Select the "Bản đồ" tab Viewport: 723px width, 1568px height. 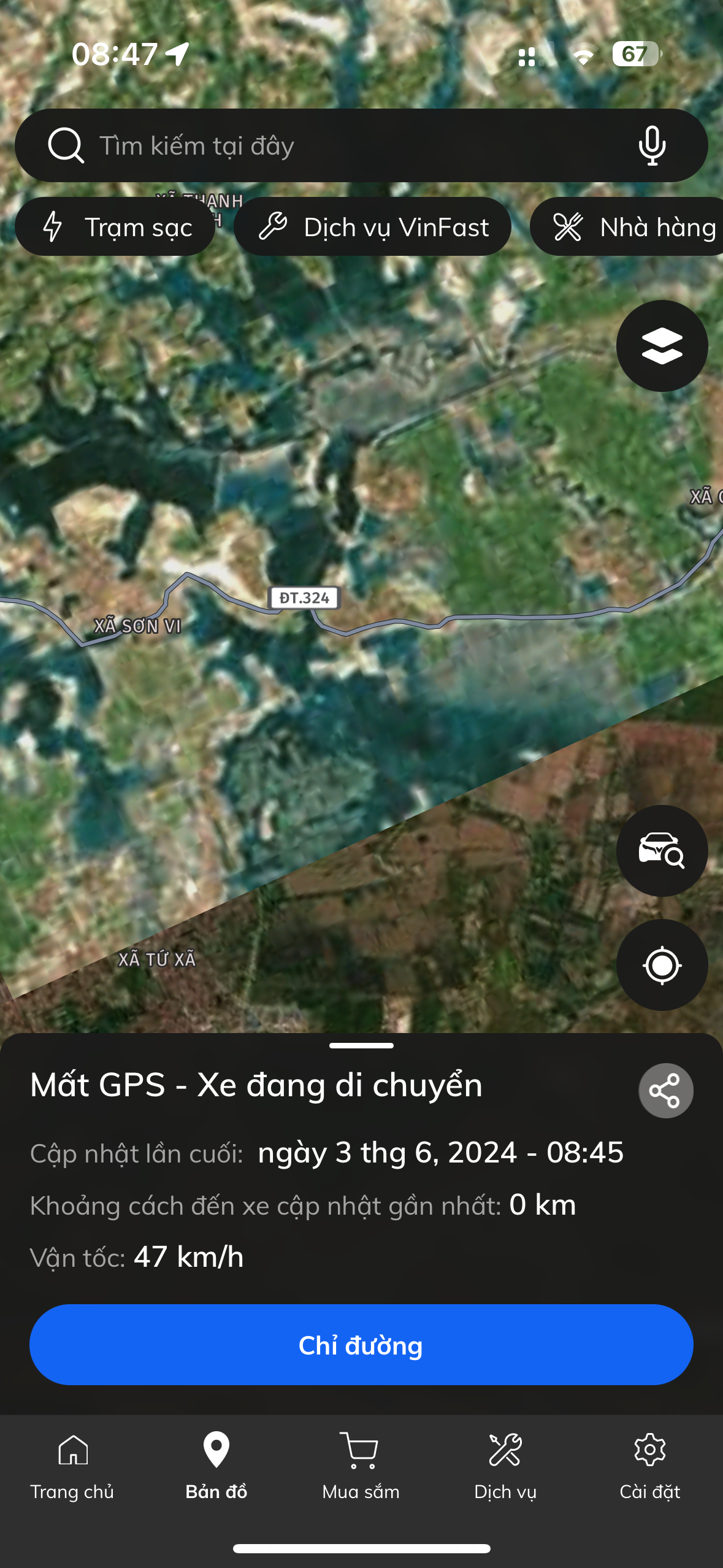click(216, 1466)
